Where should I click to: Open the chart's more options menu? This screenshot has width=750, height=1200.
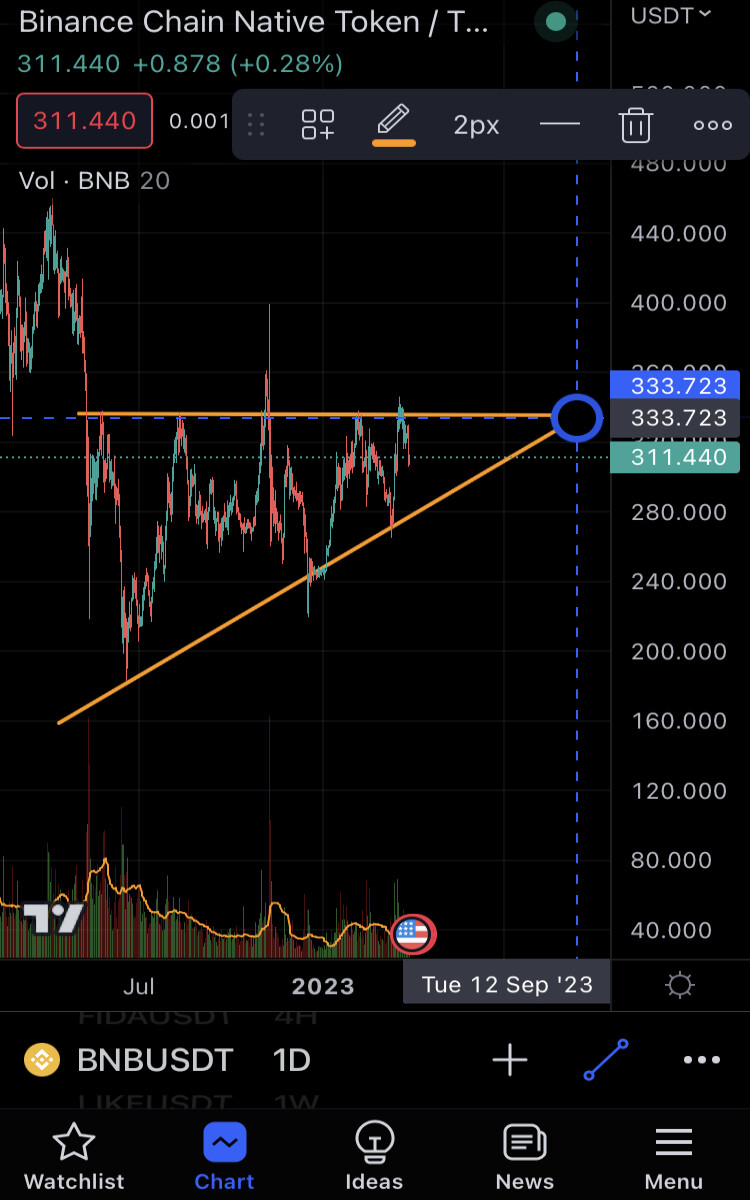pos(702,1060)
